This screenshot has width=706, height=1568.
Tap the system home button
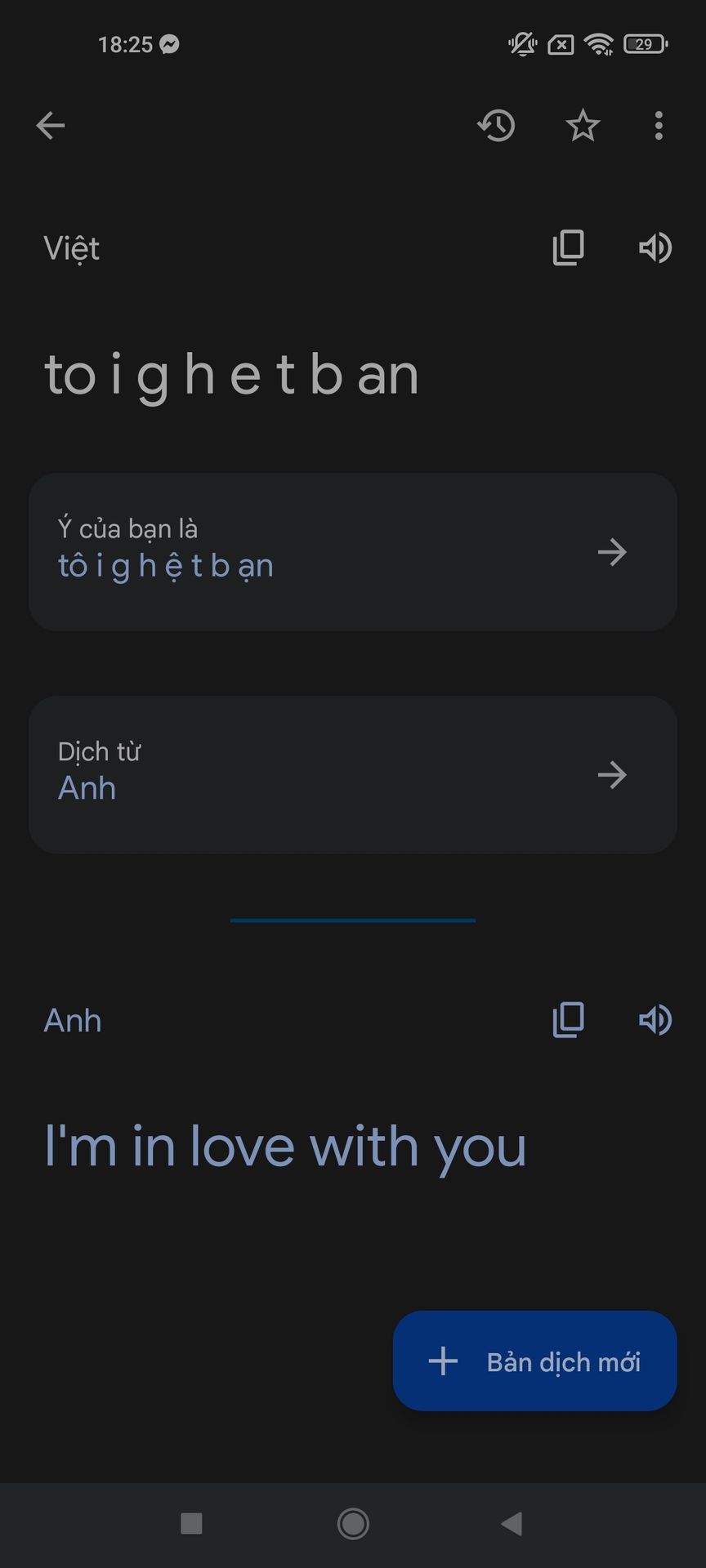(353, 1524)
